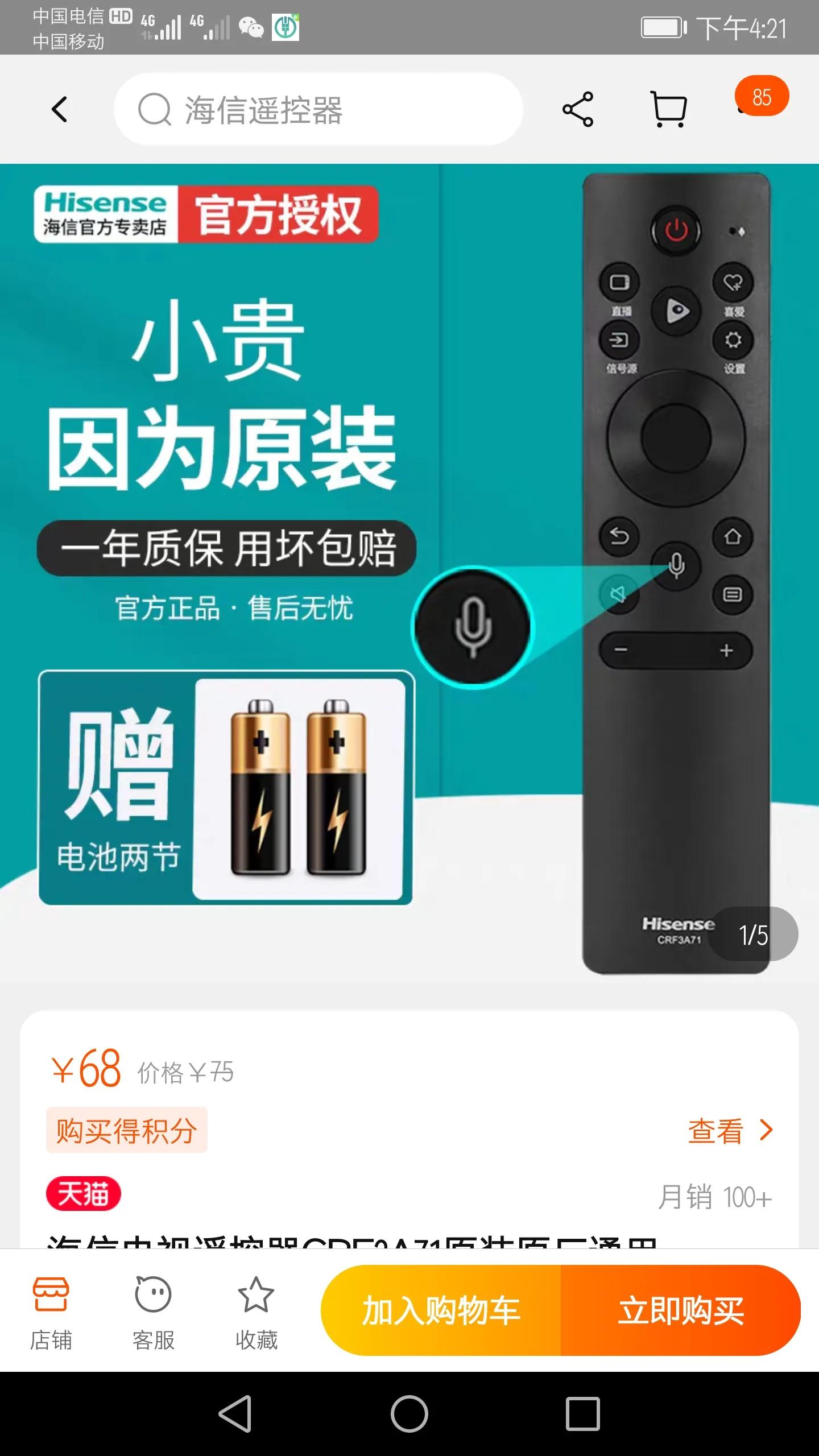Image resolution: width=819 pixels, height=1456 pixels.
Task: Go back using the top arrow
Action: pos(60,109)
